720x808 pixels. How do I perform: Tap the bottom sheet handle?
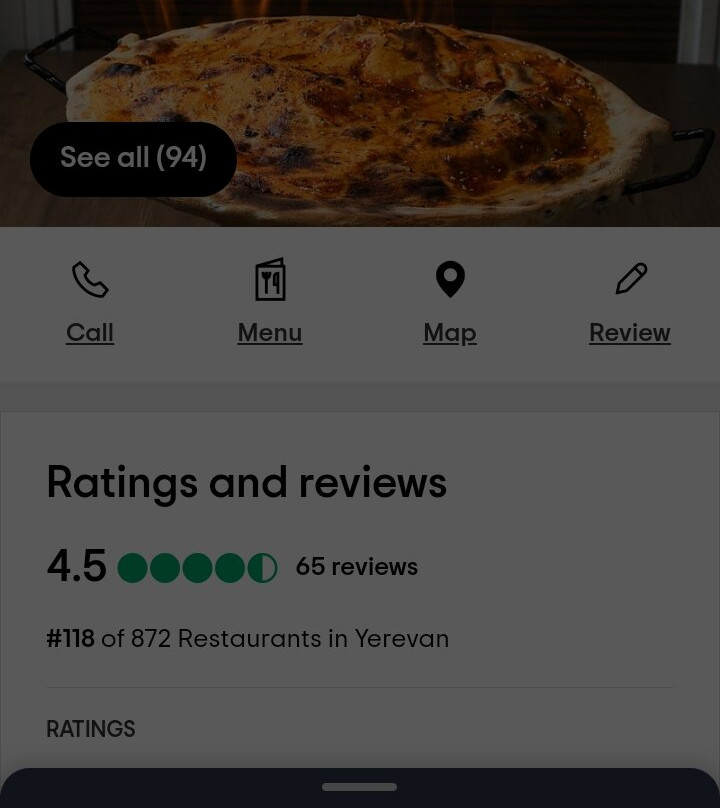[359, 787]
